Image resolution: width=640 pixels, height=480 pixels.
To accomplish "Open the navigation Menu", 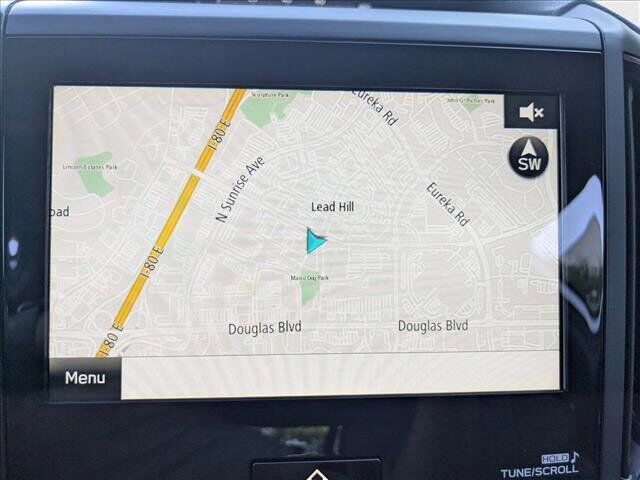I will (x=85, y=378).
